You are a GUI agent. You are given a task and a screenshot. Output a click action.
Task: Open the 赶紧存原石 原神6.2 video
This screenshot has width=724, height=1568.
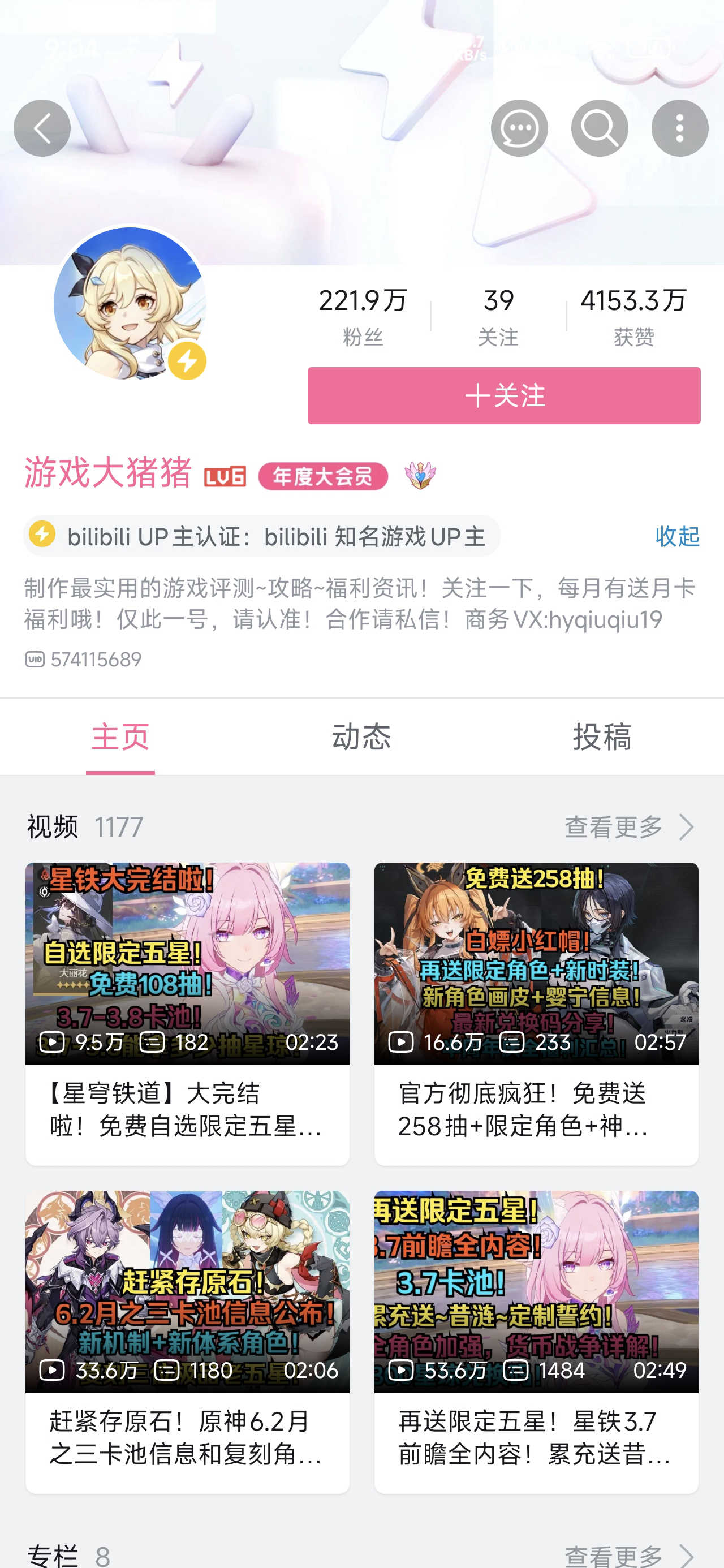point(187,1342)
